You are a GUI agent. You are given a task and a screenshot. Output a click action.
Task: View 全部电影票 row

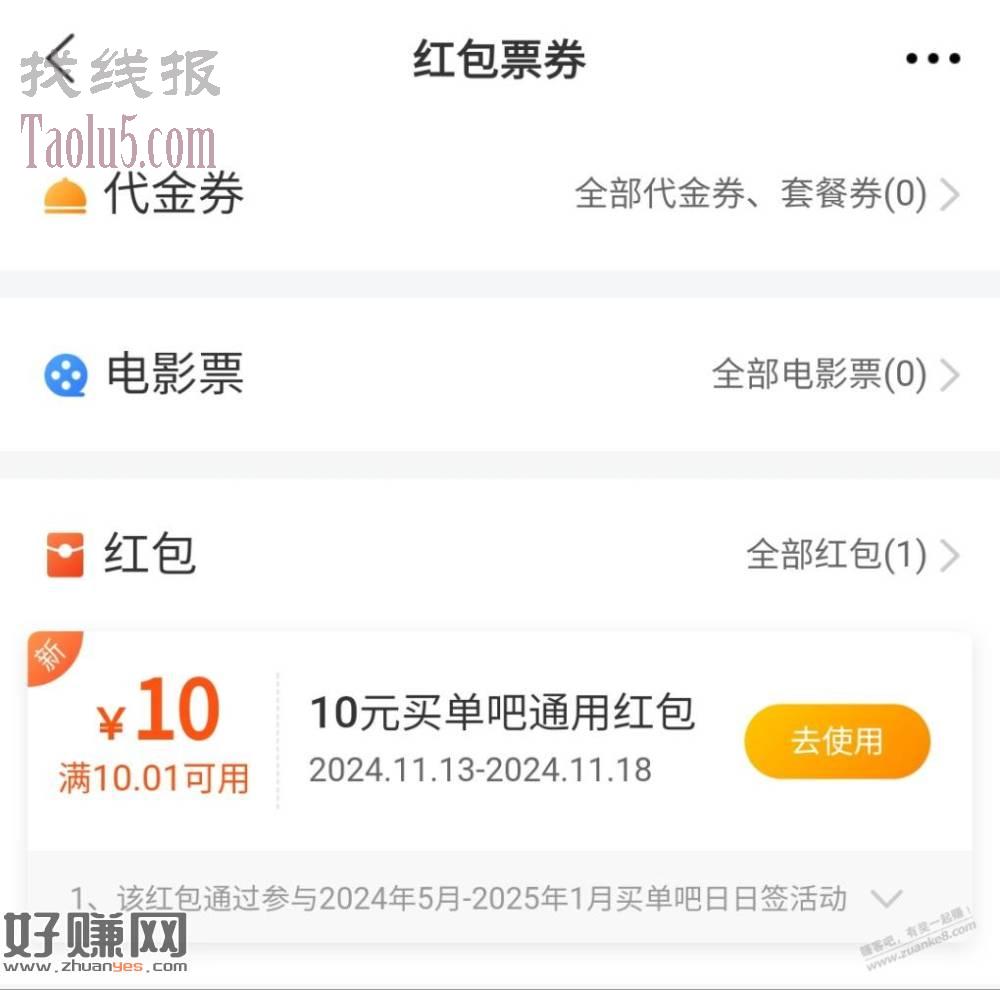(834, 375)
